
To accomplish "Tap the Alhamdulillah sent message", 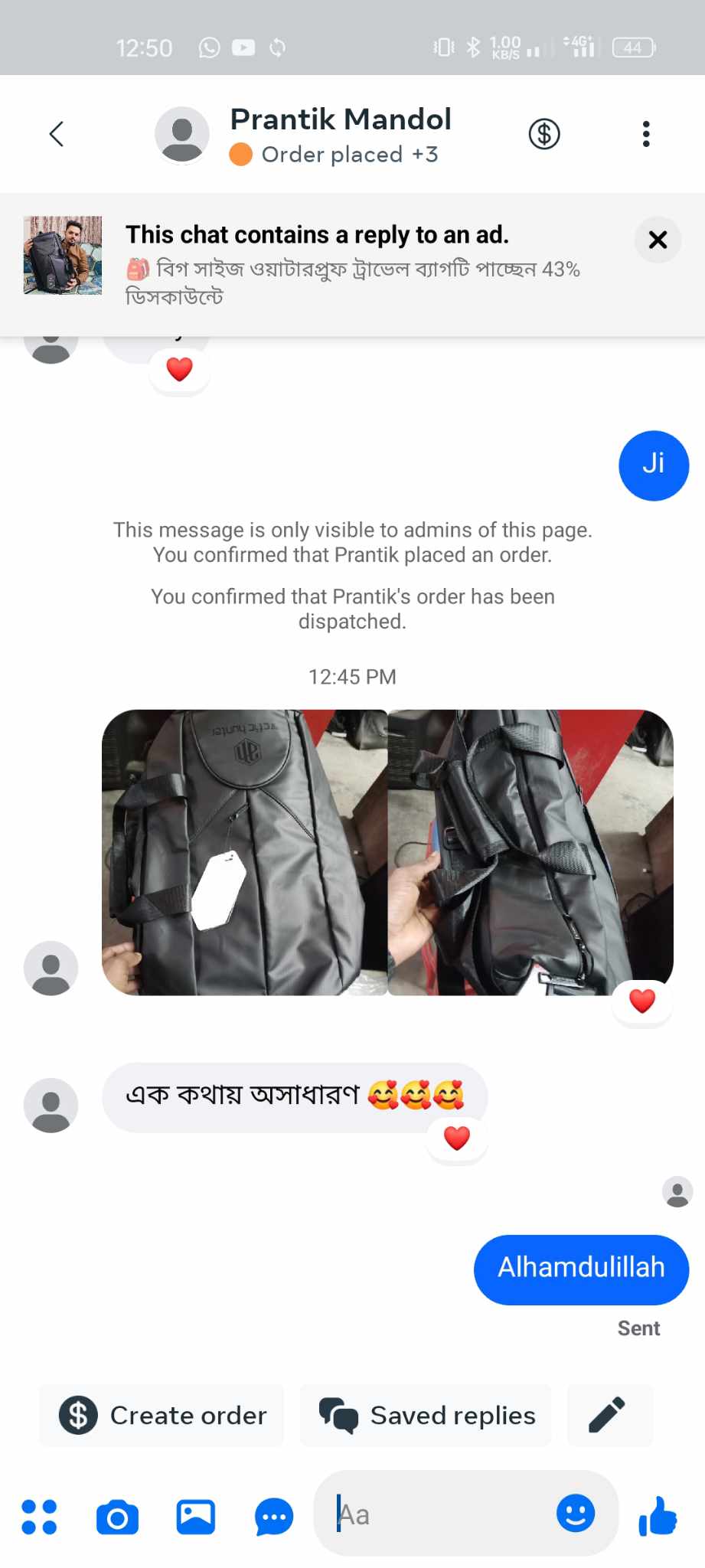I will [581, 1269].
